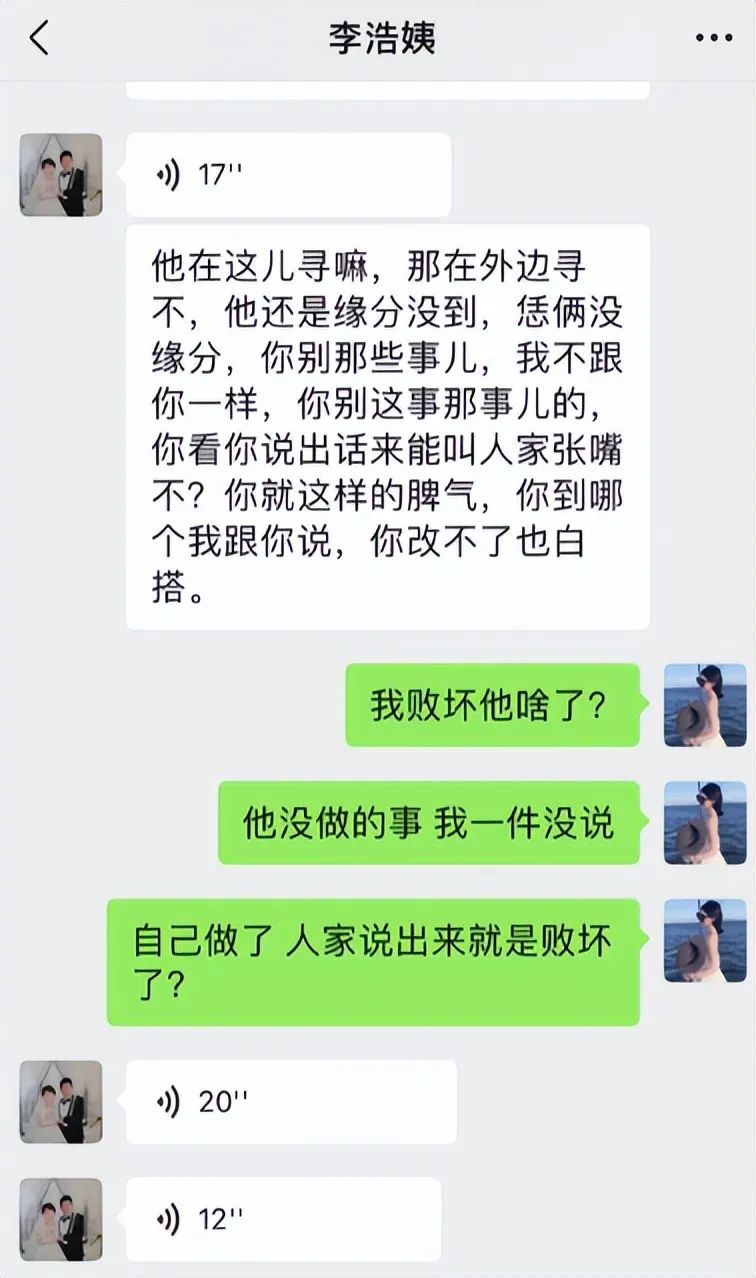Play the 12-second voice message
The height and width of the screenshot is (1278, 756).
click(283, 1218)
